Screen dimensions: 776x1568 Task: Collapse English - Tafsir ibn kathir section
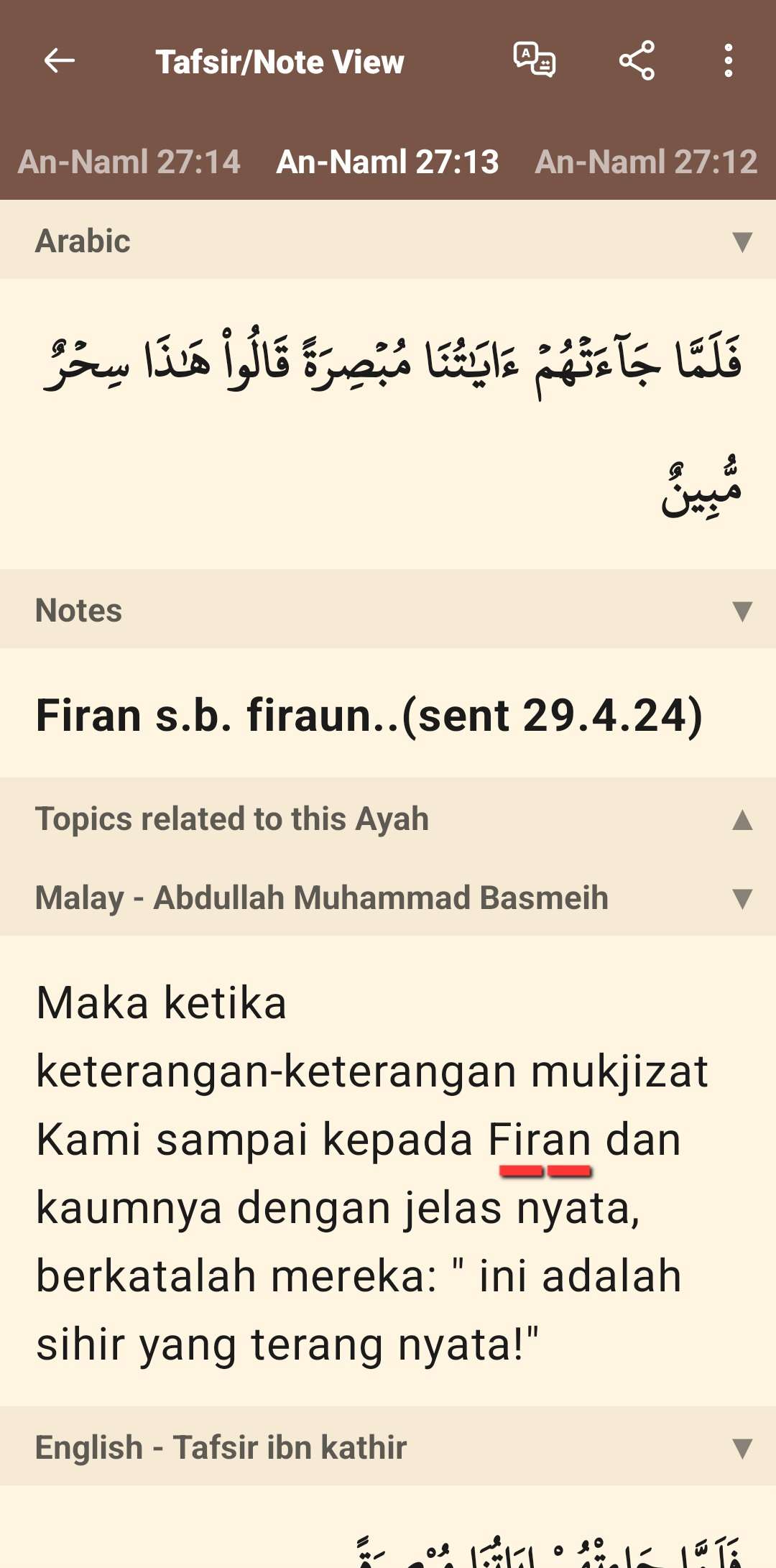point(742,1448)
